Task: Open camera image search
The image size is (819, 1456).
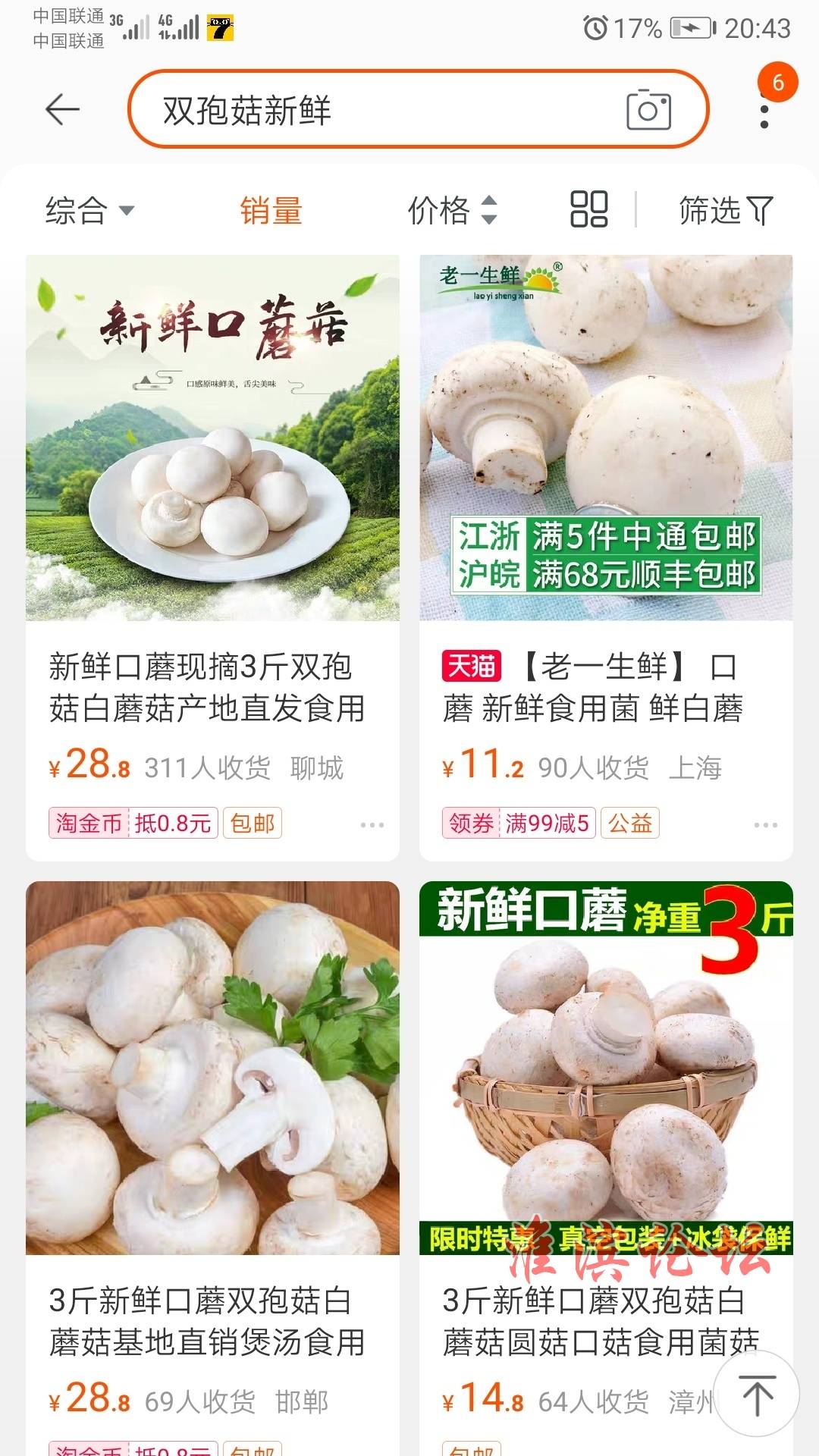Action: coord(648,110)
